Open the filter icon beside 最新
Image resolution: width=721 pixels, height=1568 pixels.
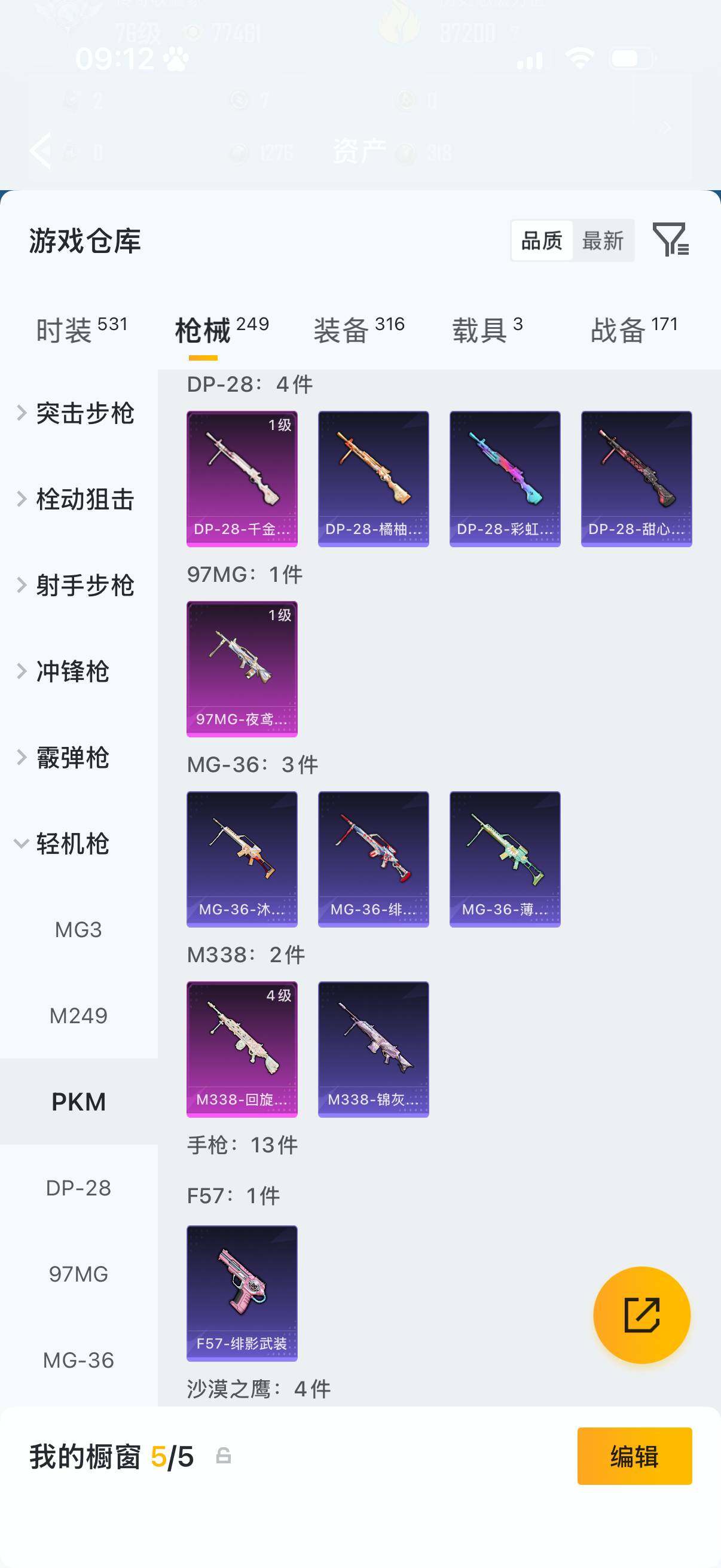[670, 239]
